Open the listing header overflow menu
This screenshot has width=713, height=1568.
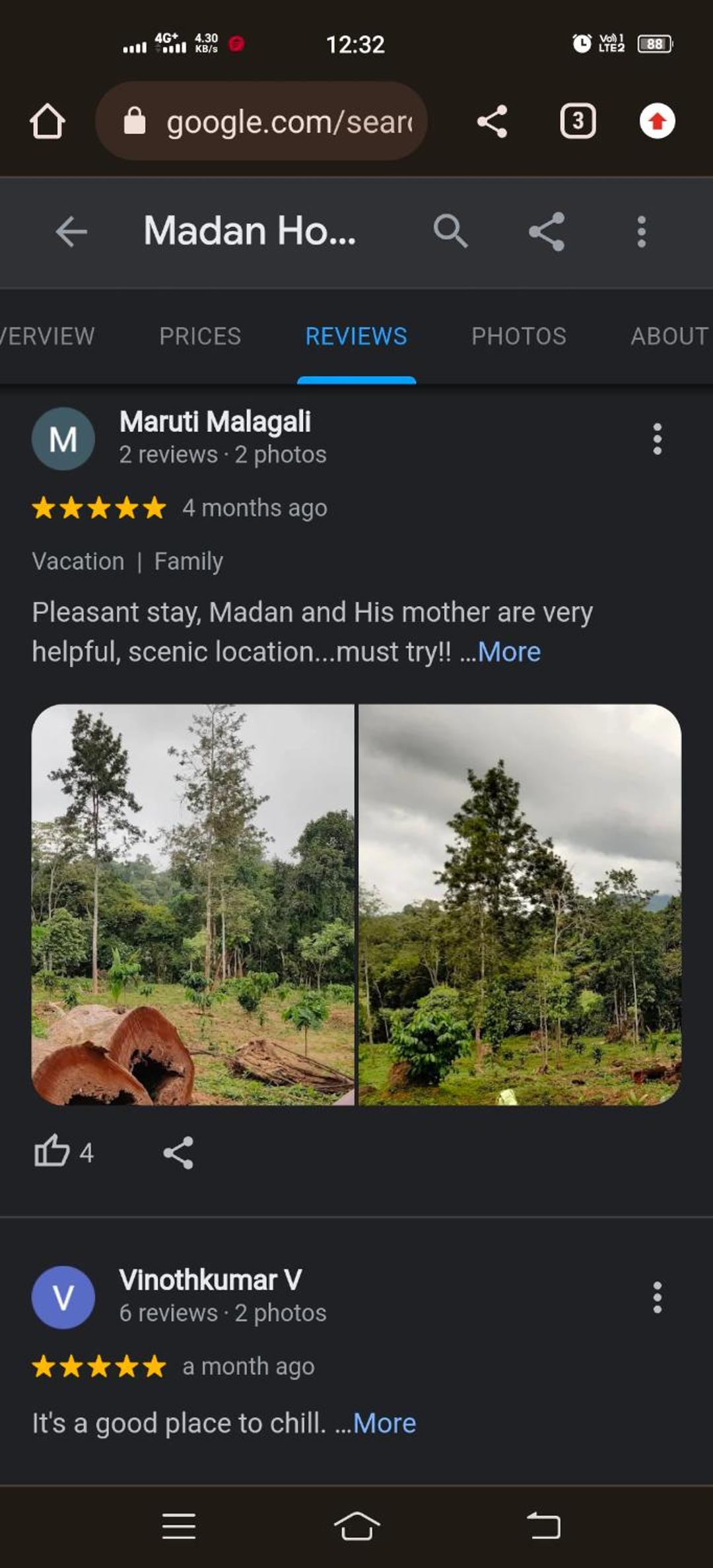coord(641,232)
